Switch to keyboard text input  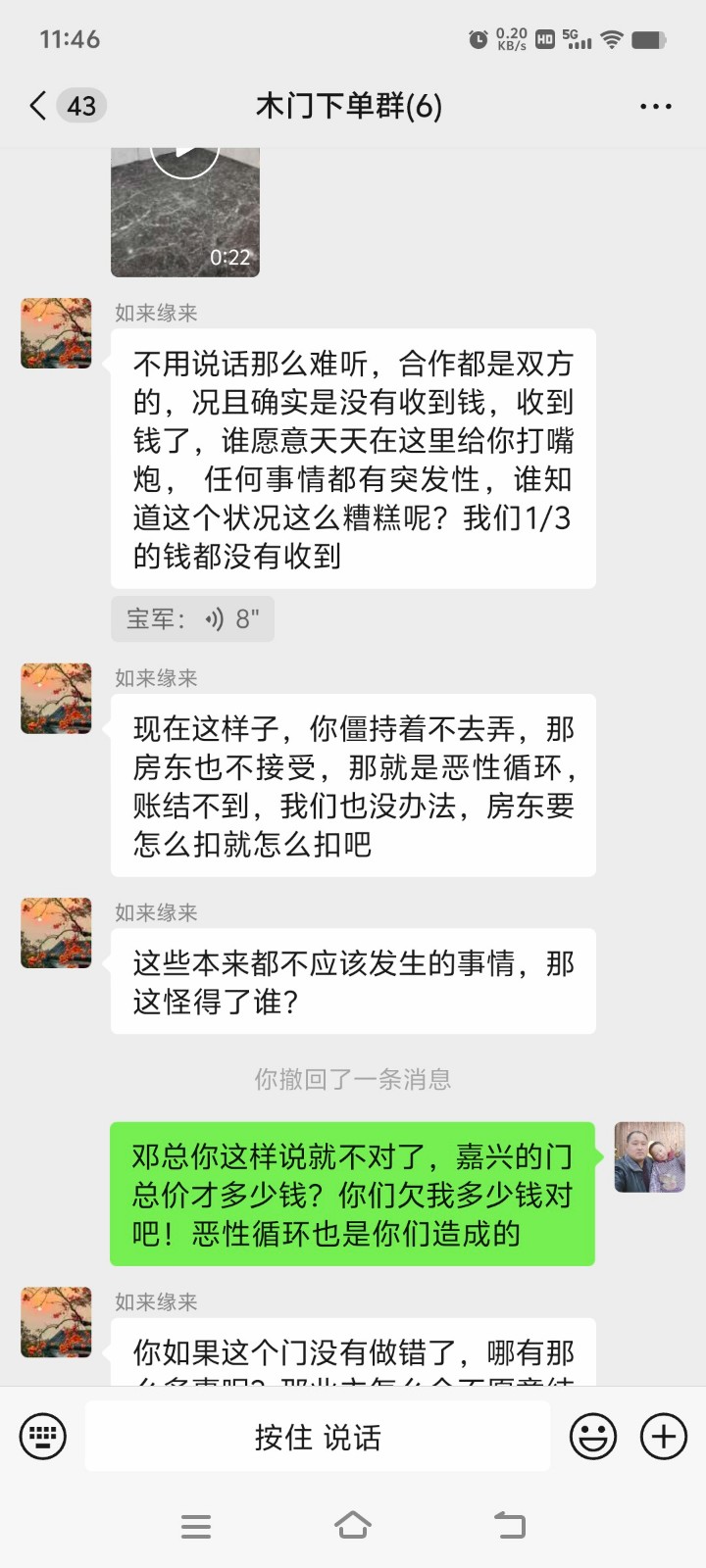click(43, 1437)
